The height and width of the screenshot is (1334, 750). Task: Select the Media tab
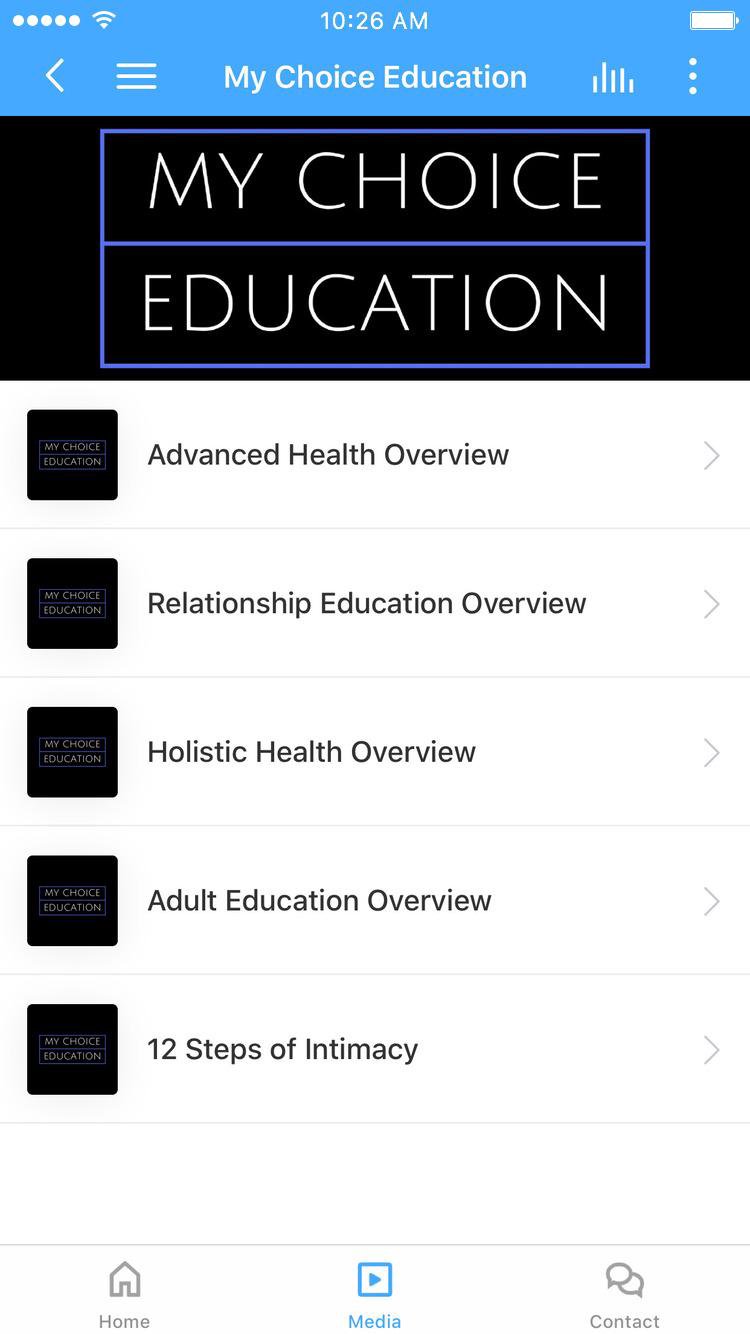pos(375,1294)
